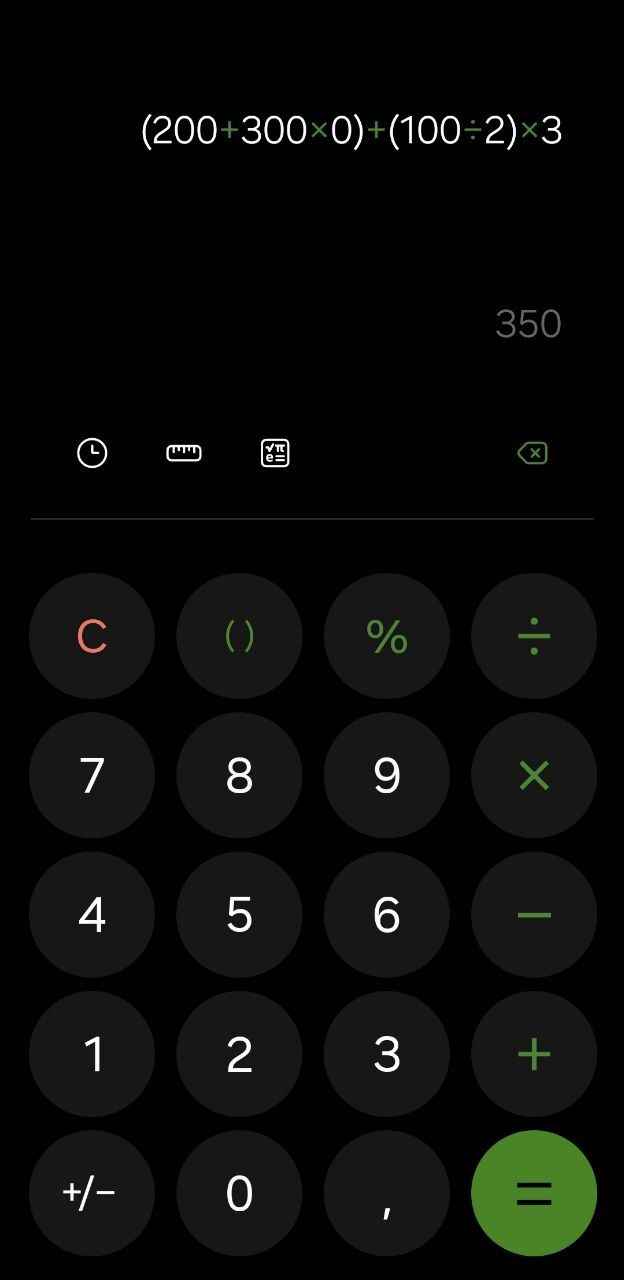624x1280 pixels.
Task: Toggle sign with the +/− key
Action: coord(92,1193)
